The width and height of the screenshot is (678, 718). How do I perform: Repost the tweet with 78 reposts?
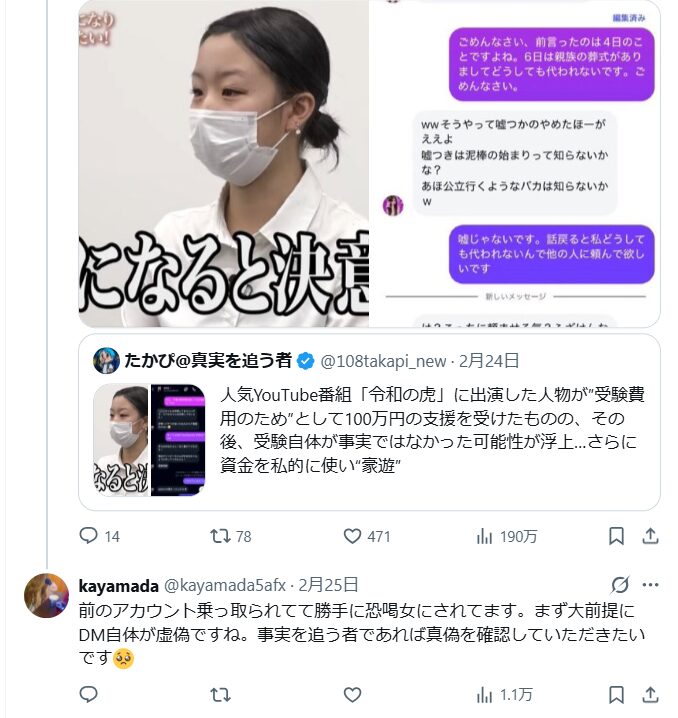pyautogui.click(x=221, y=536)
